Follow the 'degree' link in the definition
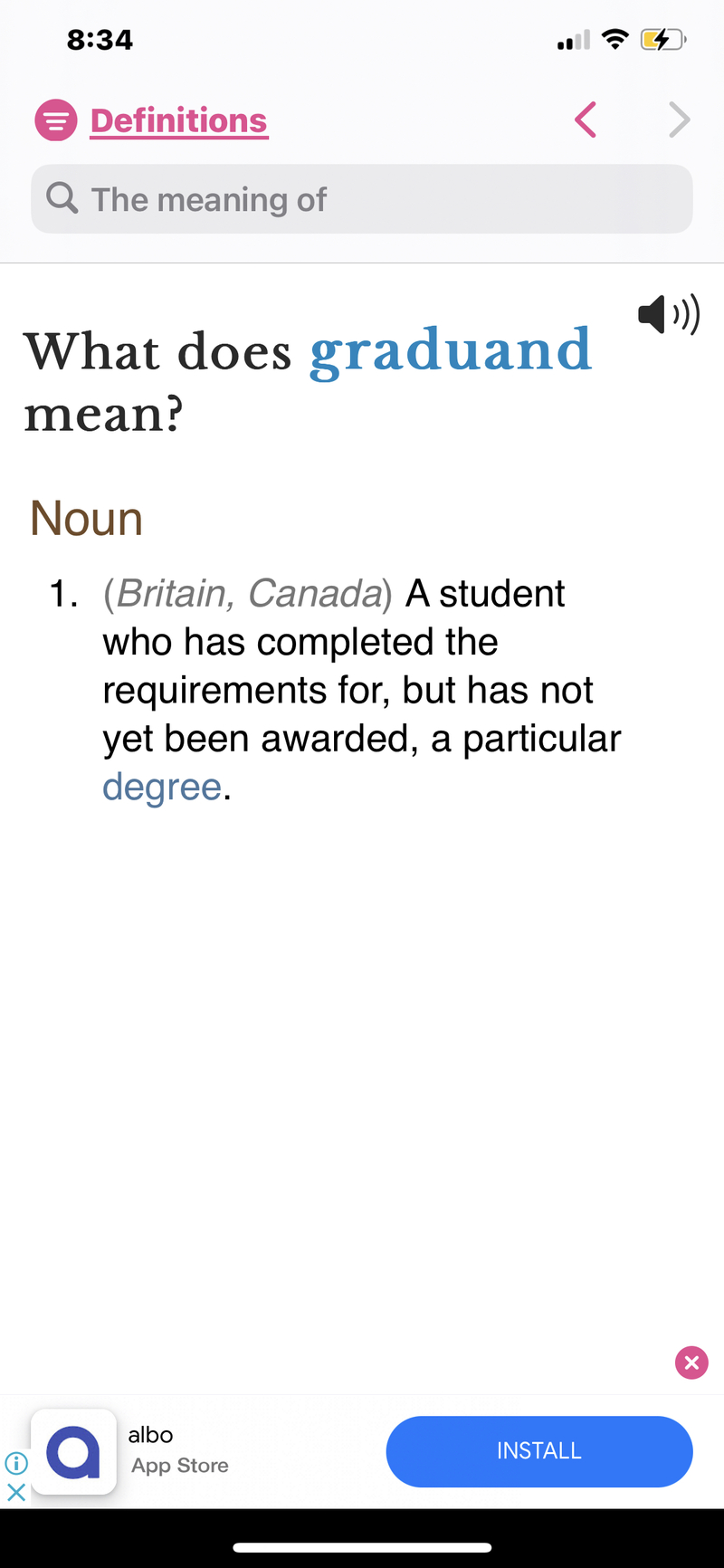Image resolution: width=724 pixels, height=1568 pixels. 162,787
